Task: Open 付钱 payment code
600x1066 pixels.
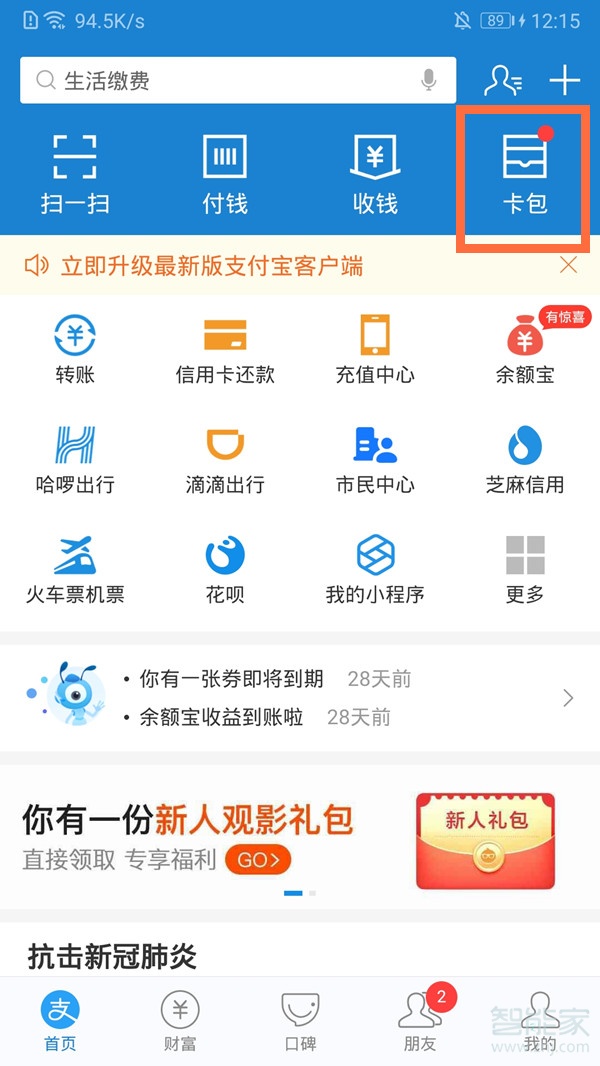Action: [x=225, y=174]
